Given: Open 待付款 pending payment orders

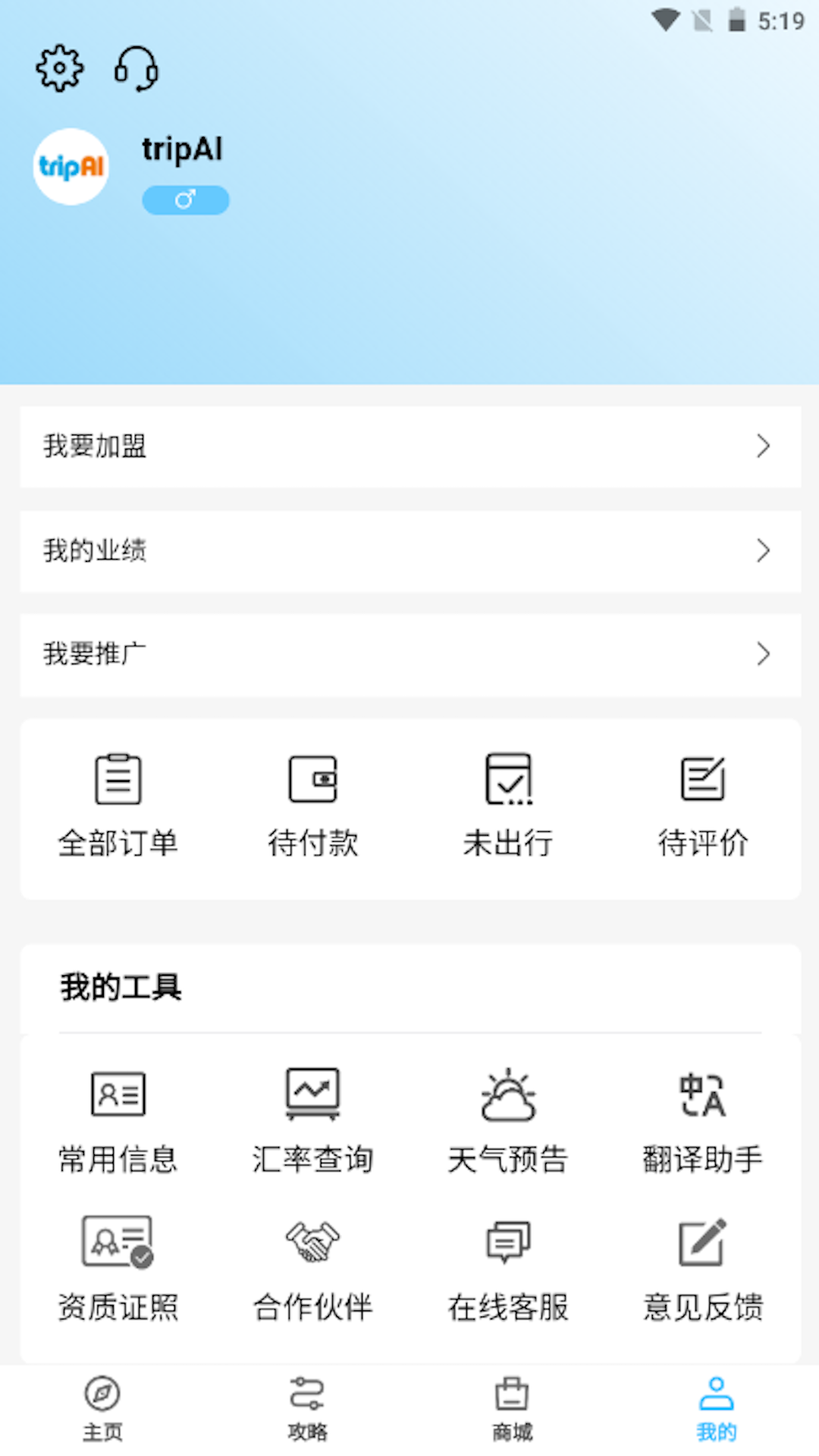Looking at the screenshot, I should point(313,805).
